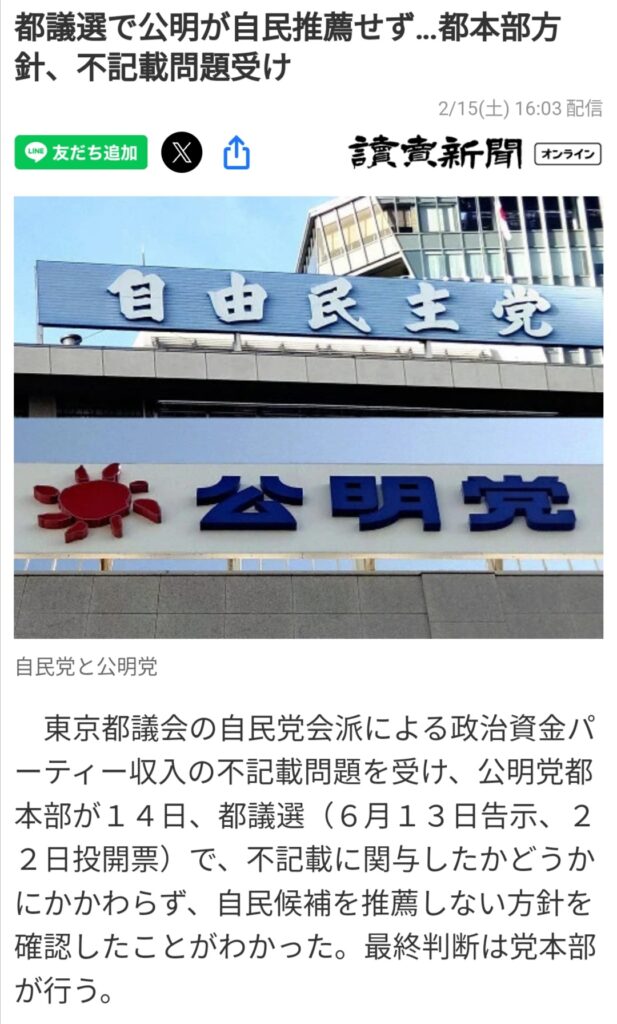This screenshot has width=617, height=1024.
Task: Open the share sheet icon
Action: [236, 153]
